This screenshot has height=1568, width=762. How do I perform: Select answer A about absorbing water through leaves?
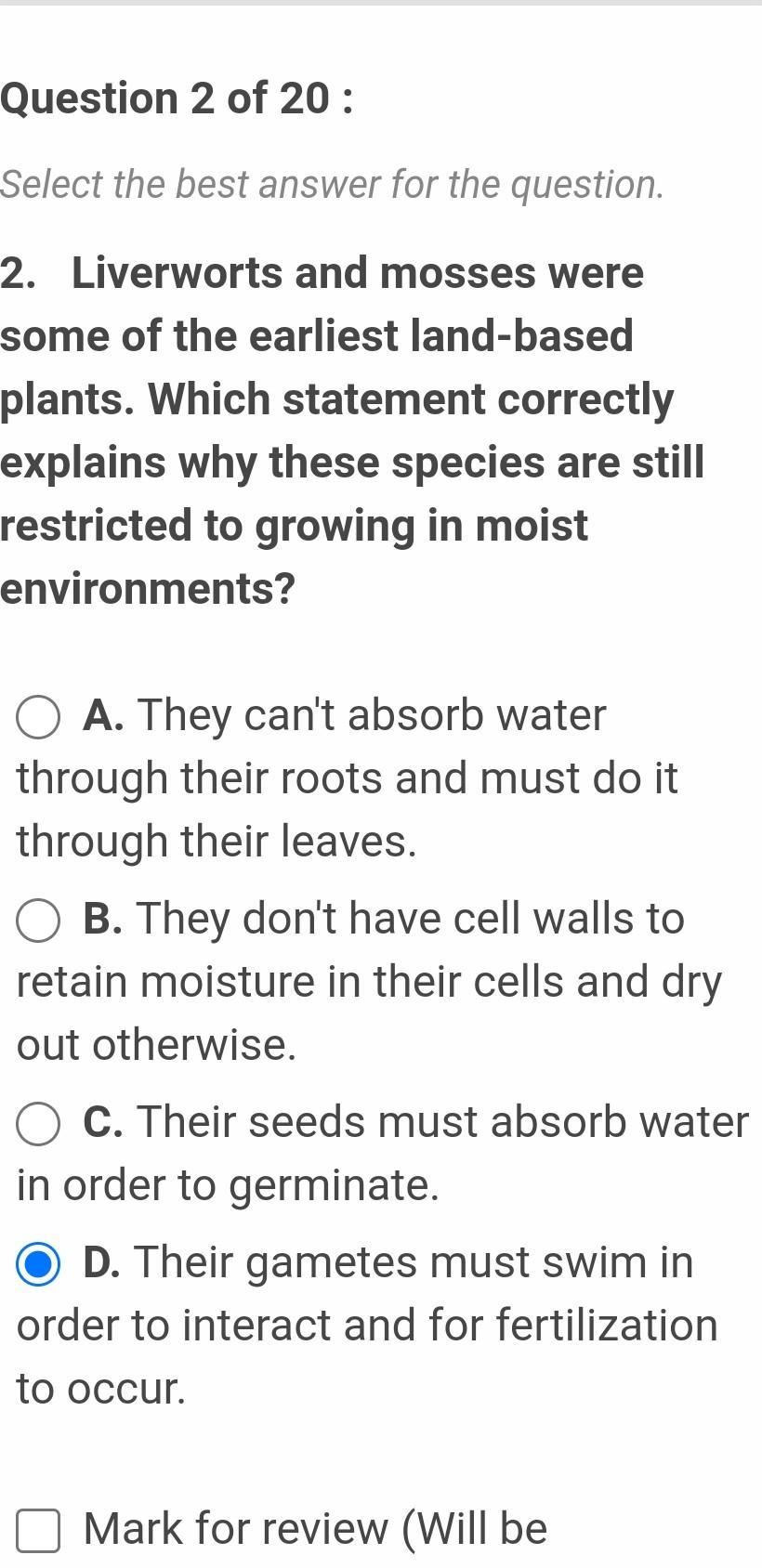pyautogui.click(x=39, y=718)
